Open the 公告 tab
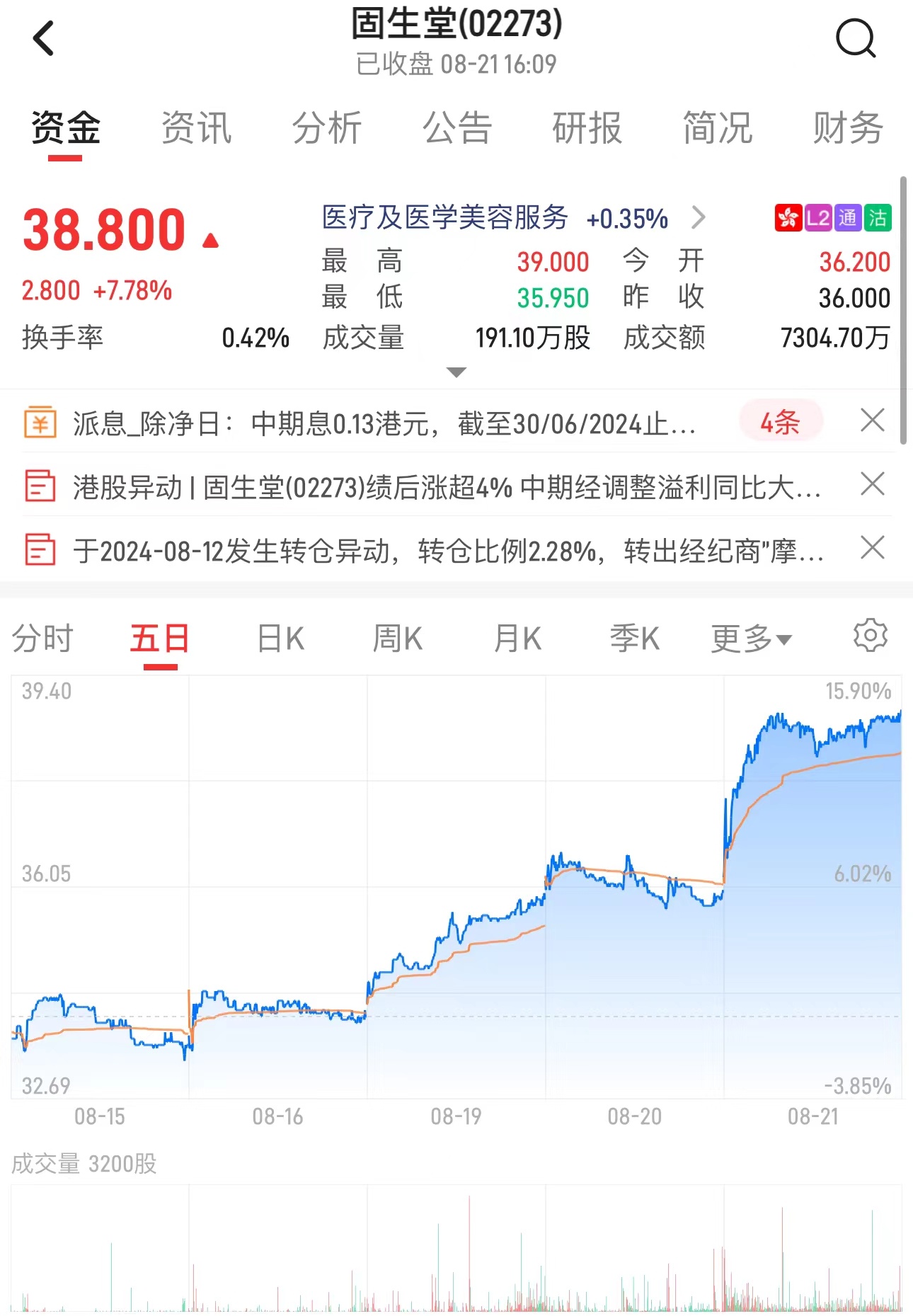 (x=457, y=128)
